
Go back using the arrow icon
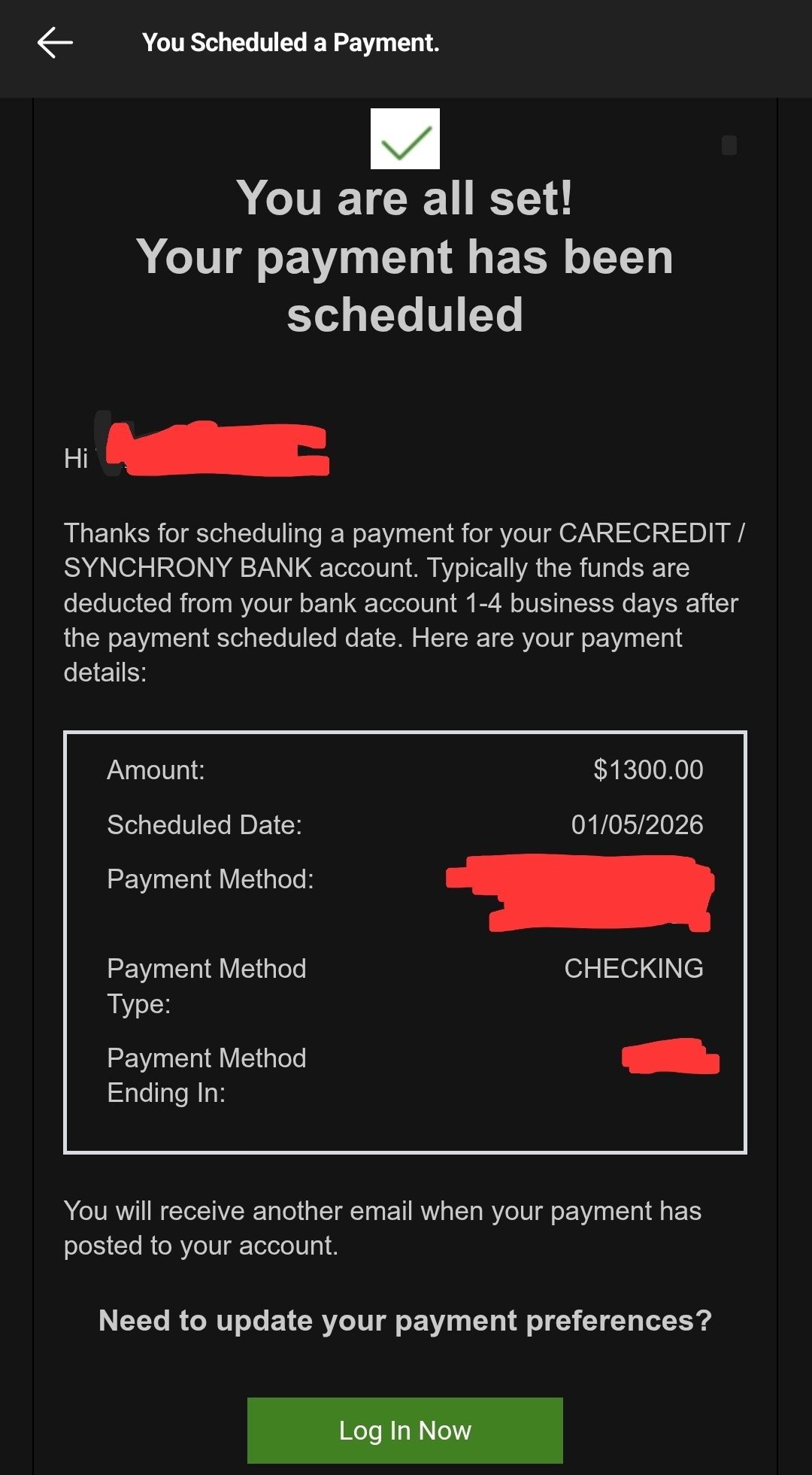[x=55, y=43]
